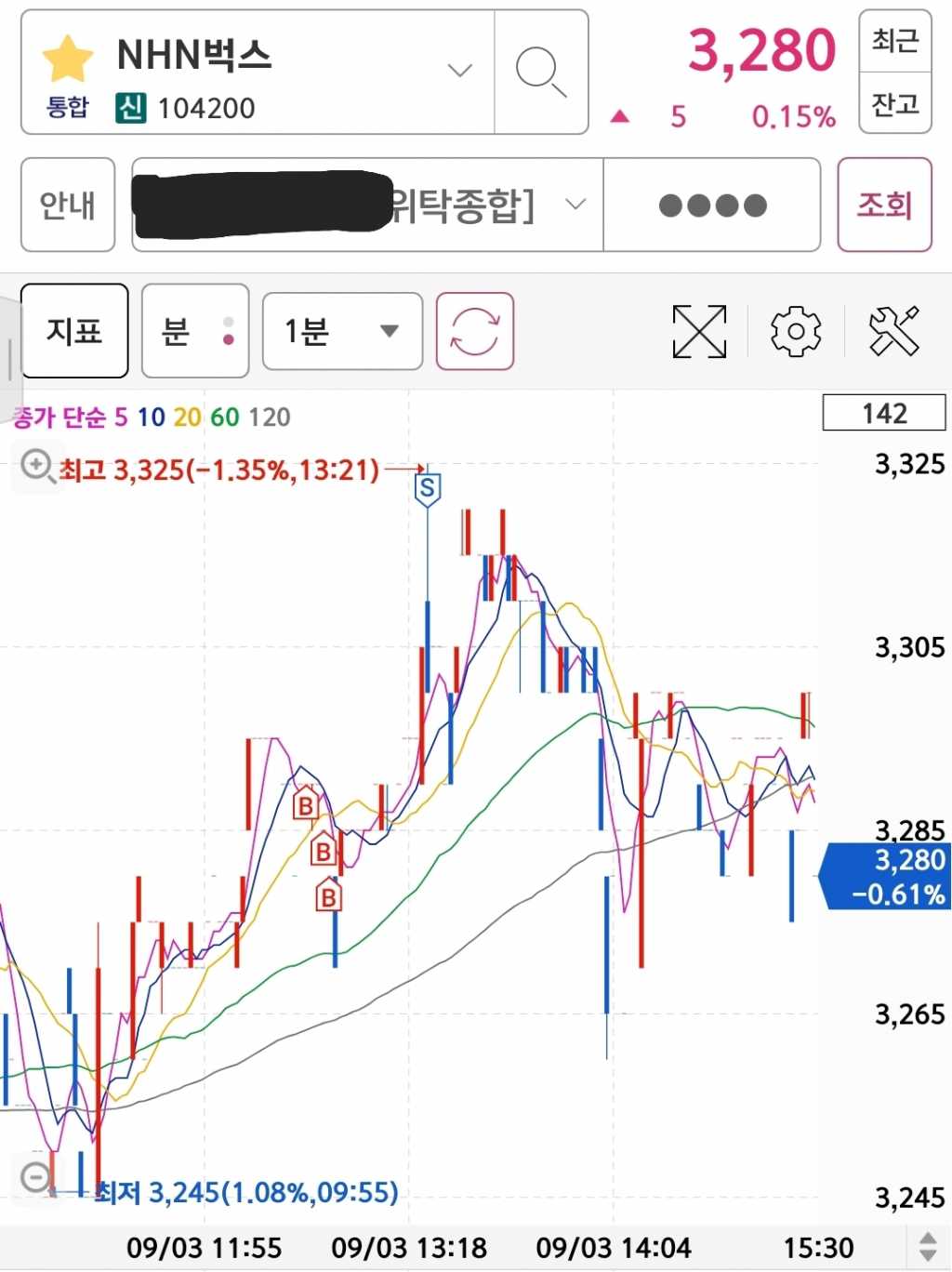Expand the account selection dropdown
Screen dimensions: 952x1272
(575, 205)
